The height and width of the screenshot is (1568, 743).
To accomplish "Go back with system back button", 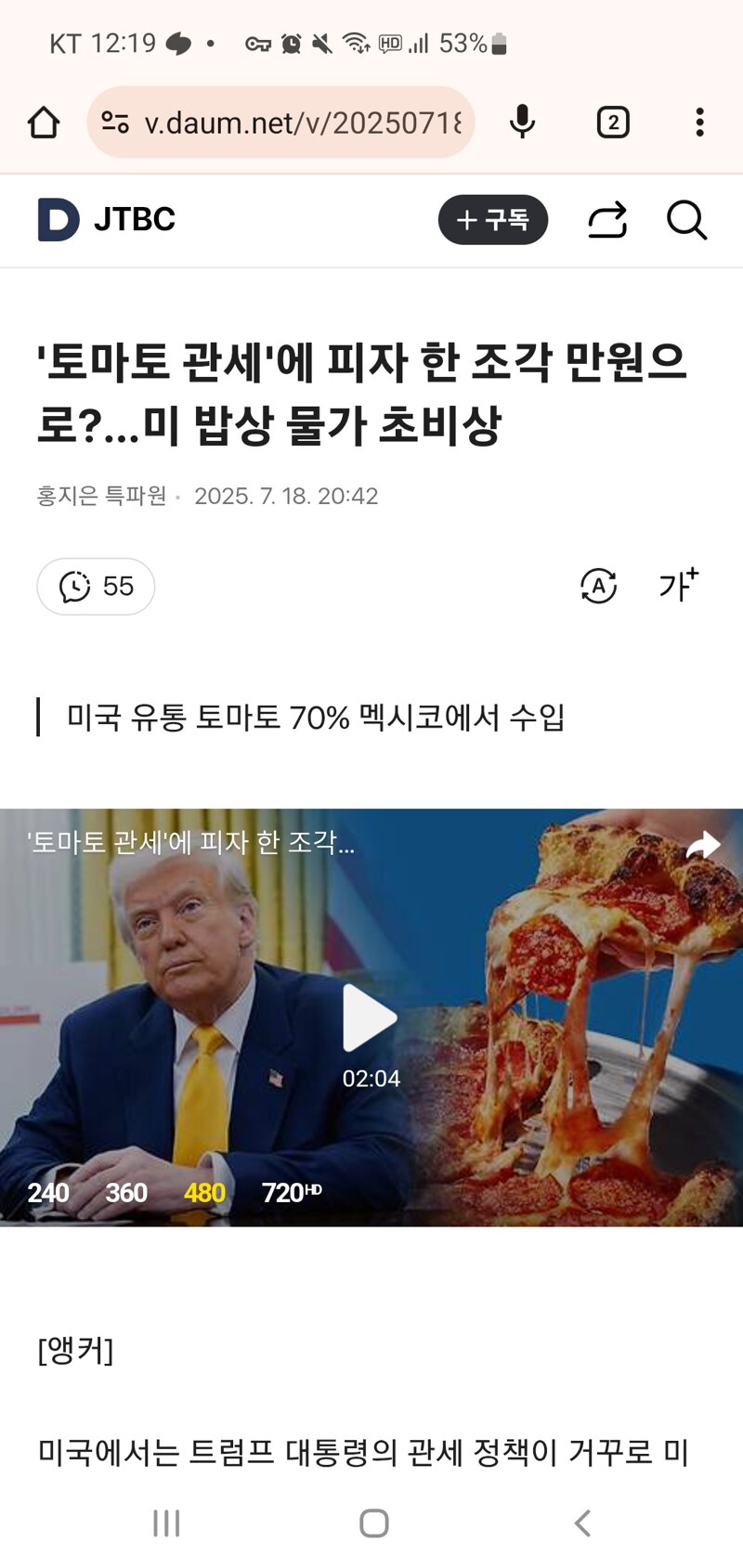I will (582, 1523).
